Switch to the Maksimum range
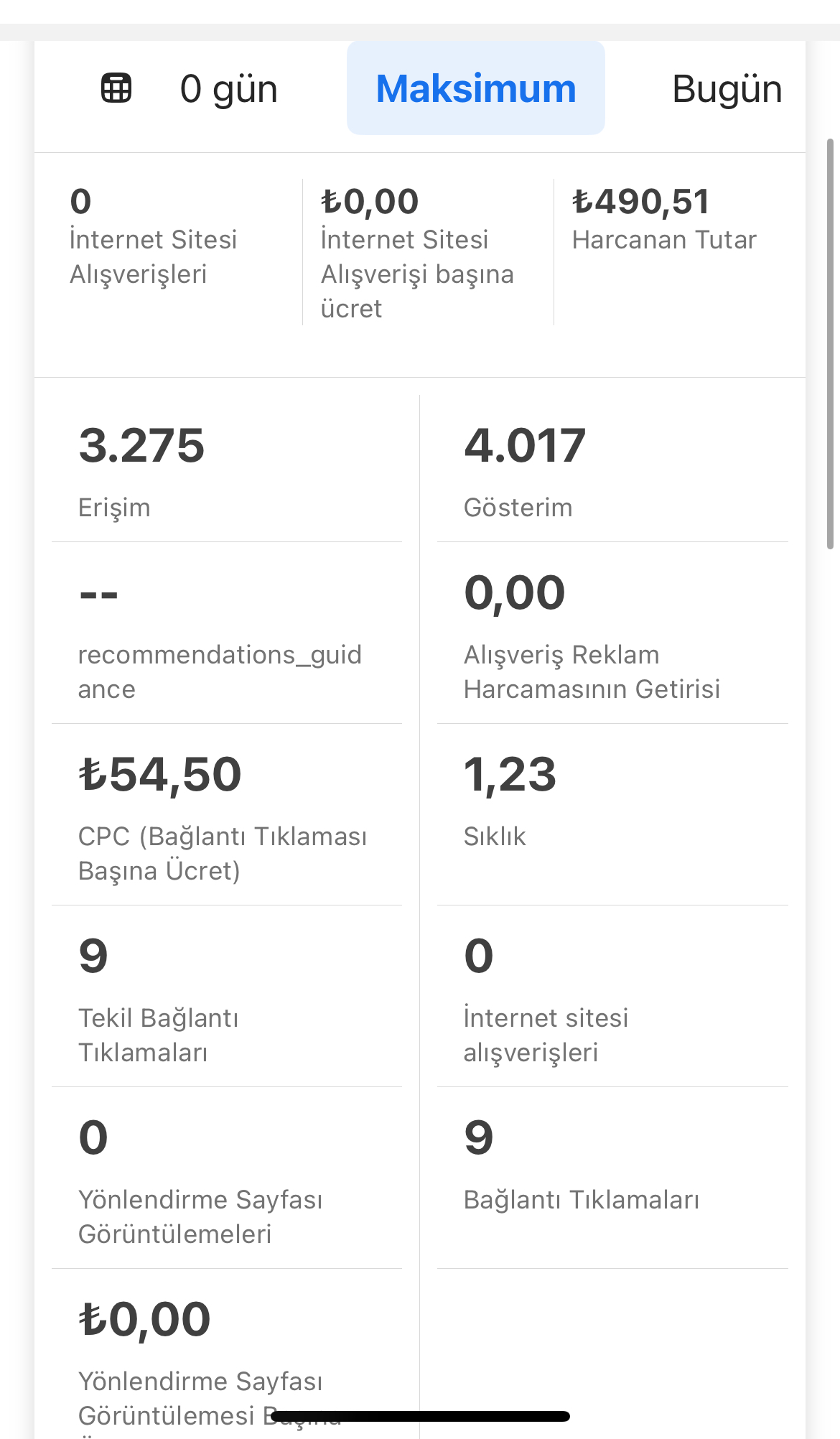Viewport: 840px width, 1439px height. point(476,88)
